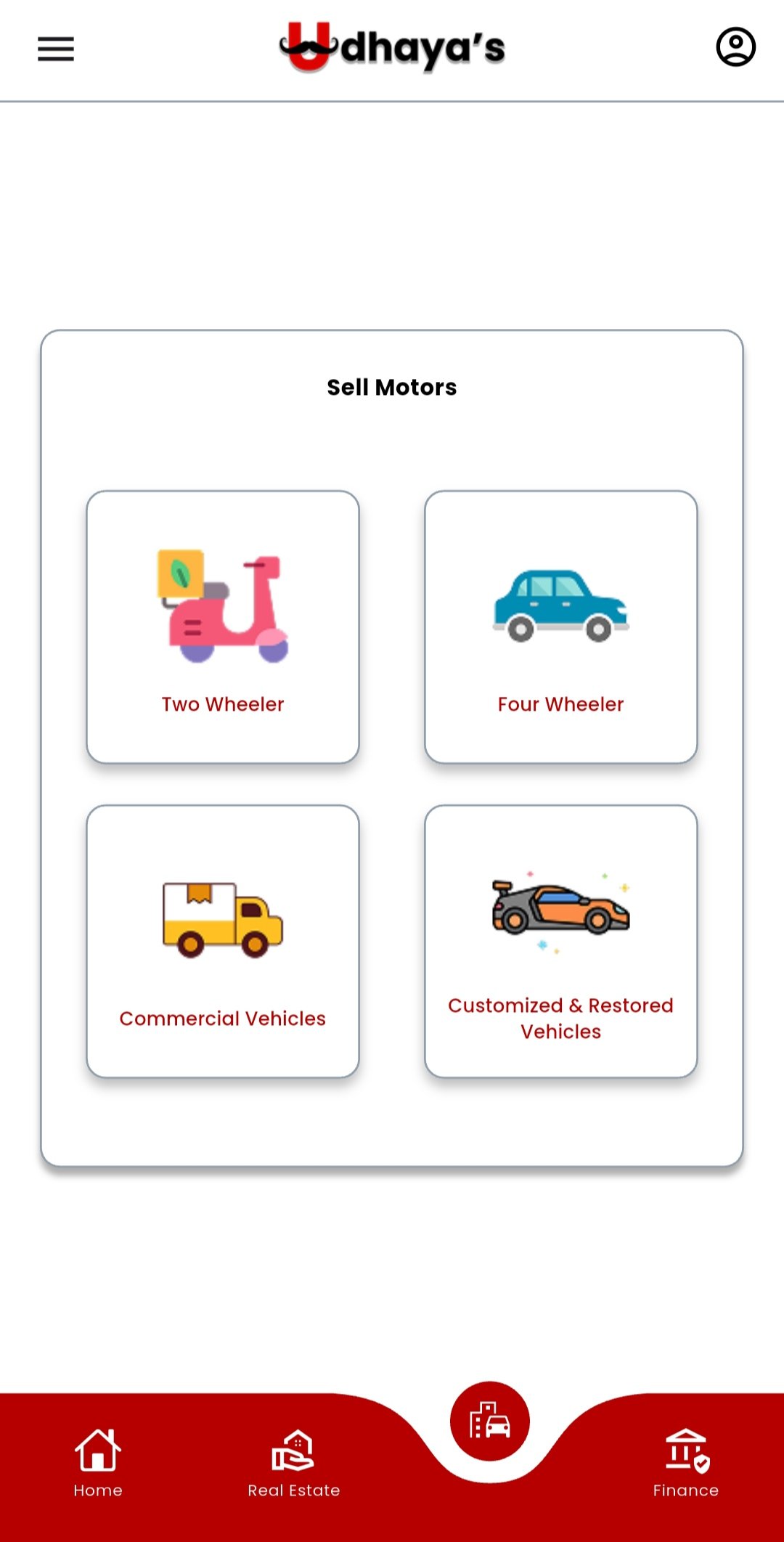
Task: Open the Commercial Vehicles card
Action: 223,941
